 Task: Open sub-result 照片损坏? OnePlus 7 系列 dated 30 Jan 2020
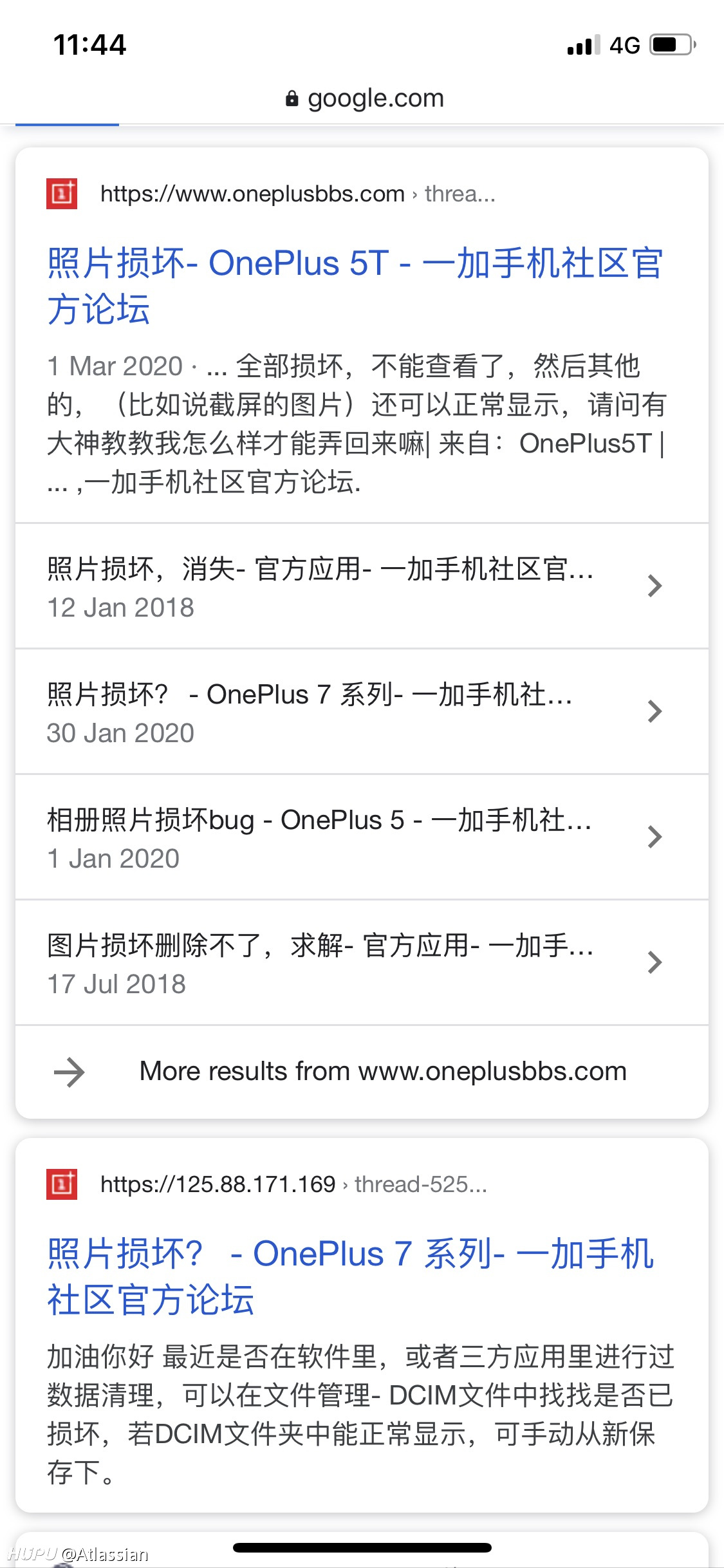(362, 712)
